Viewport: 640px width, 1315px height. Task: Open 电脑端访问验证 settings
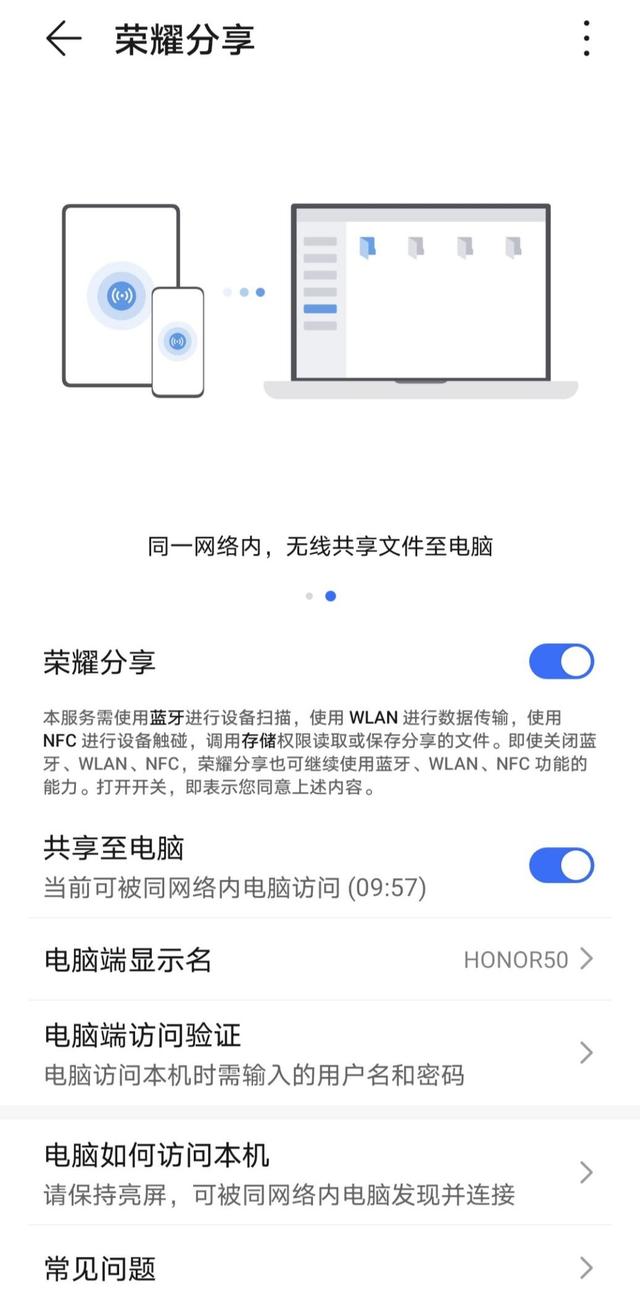click(320, 1053)
